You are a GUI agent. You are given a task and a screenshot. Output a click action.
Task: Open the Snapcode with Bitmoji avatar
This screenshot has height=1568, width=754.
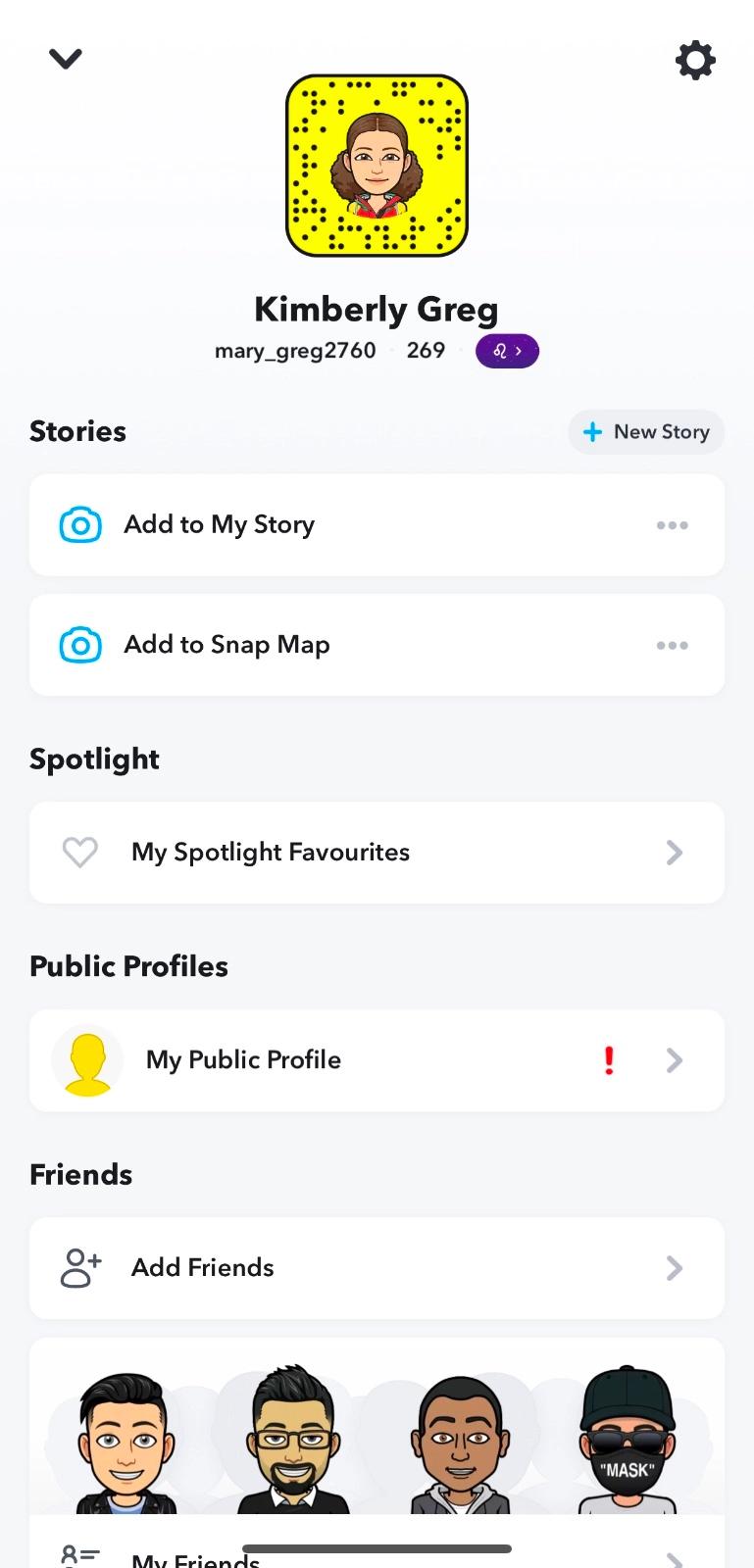coord(377,166)
